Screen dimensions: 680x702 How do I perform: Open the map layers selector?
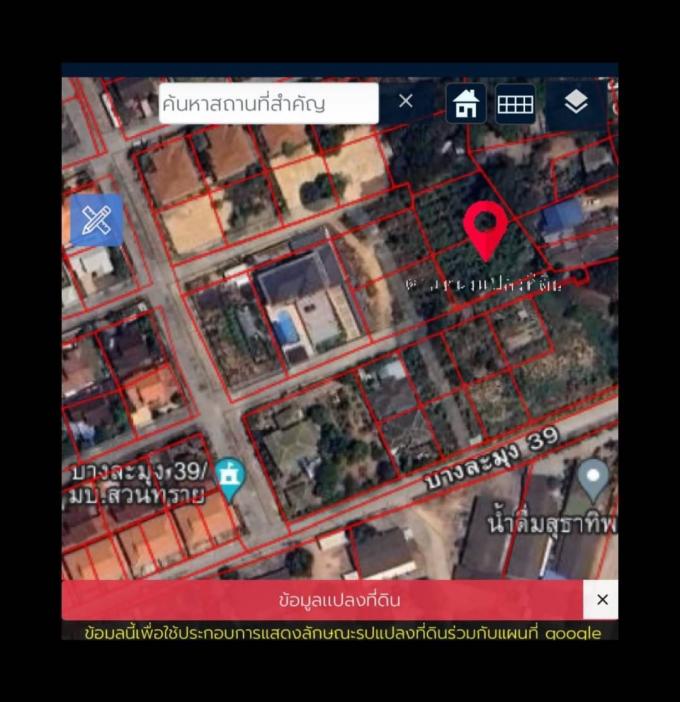pos(576,102)
